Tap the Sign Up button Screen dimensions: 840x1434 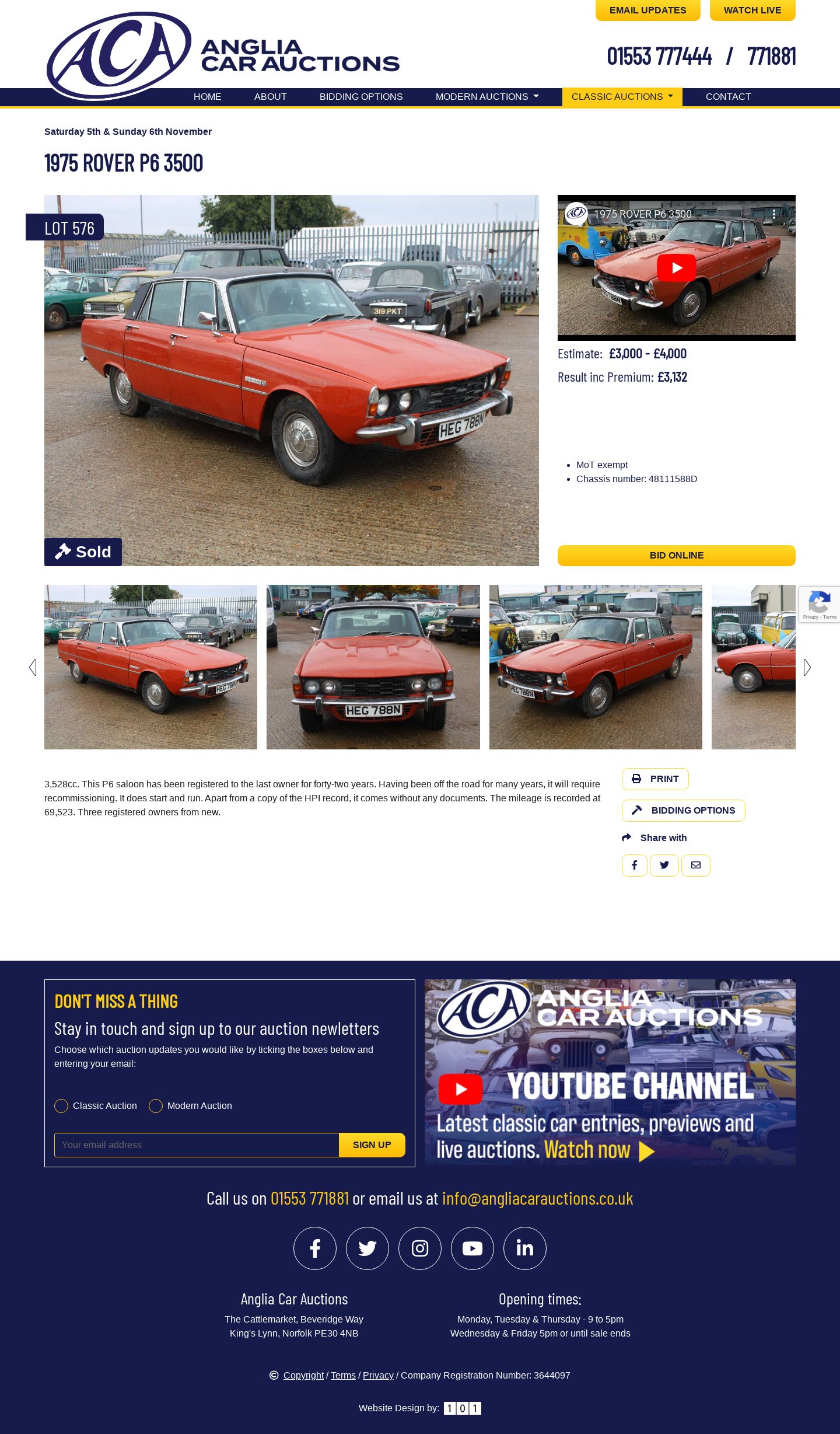pyautogui.click(x=372, y=1145)
